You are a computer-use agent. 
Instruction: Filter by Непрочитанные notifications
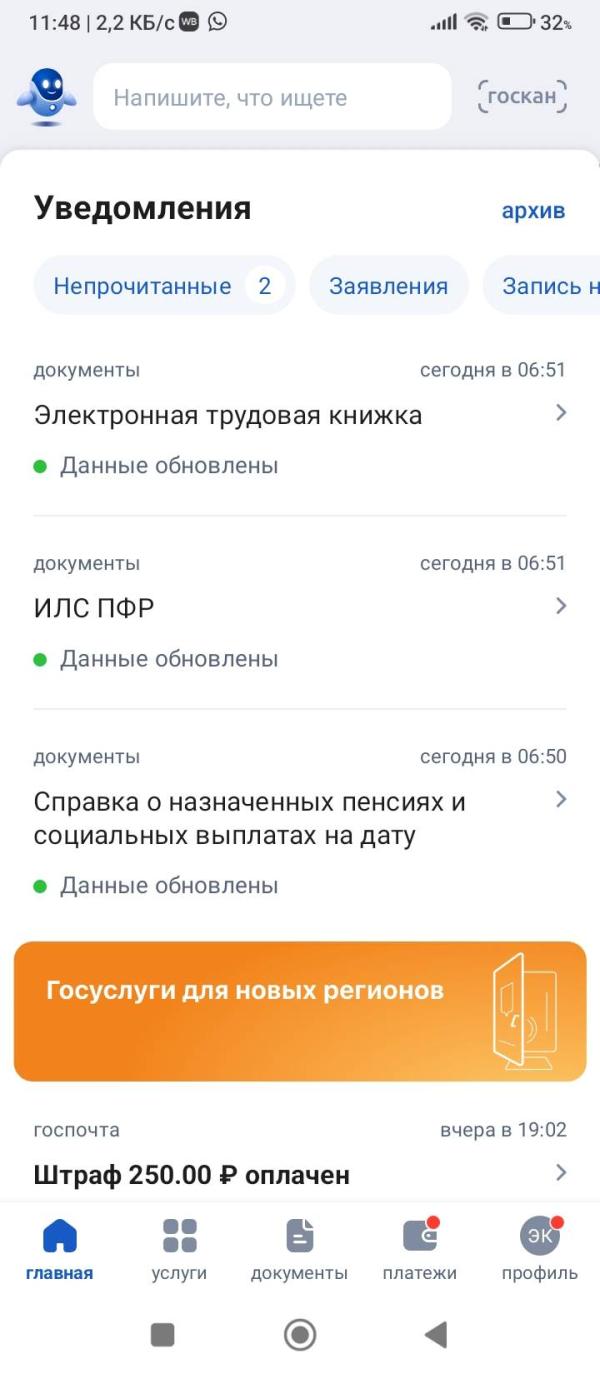(x=164, y=286)
